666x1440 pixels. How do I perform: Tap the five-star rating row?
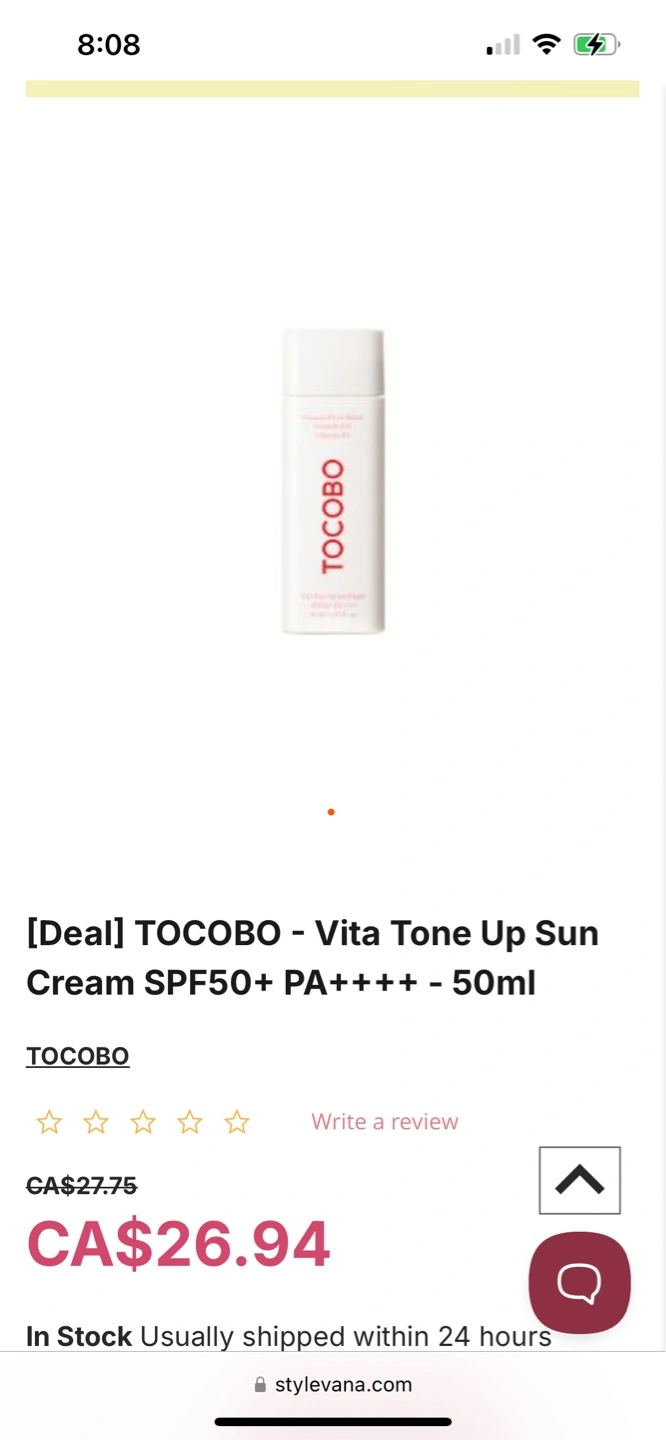pyautogui.click(x=143, y=1122)
